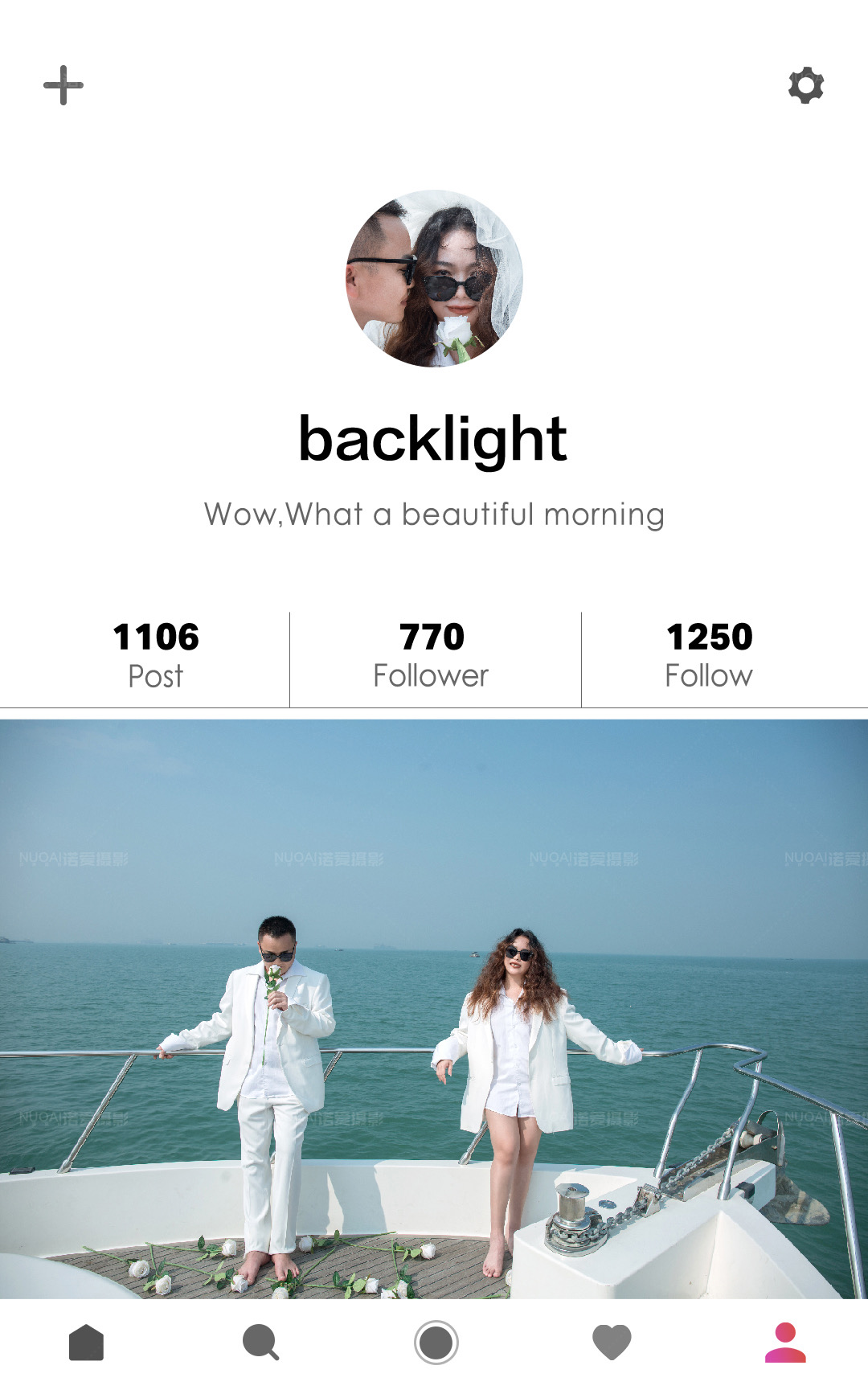
Task: Go to the home tab
Action: coord(87,1343)
